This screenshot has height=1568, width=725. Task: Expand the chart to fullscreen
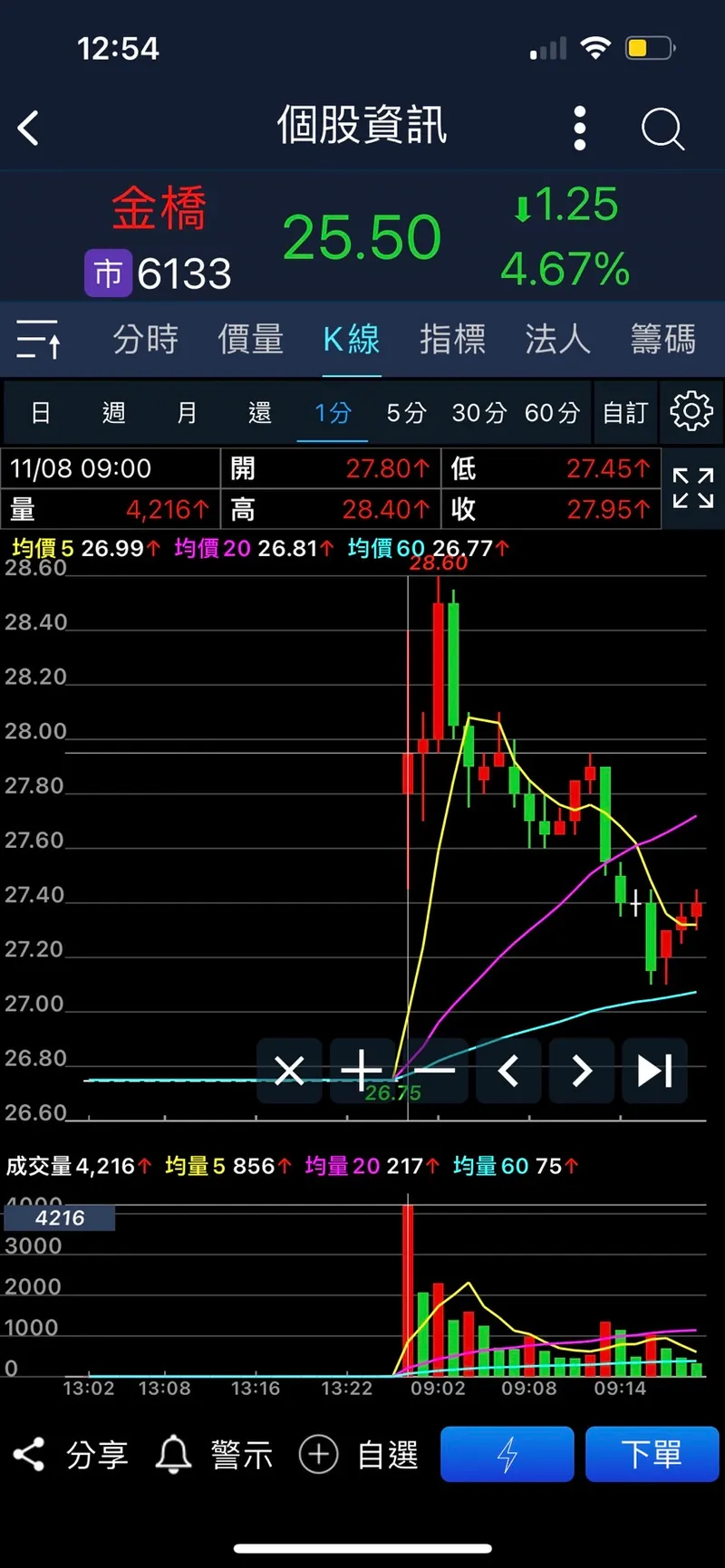(x=692, y=488)
